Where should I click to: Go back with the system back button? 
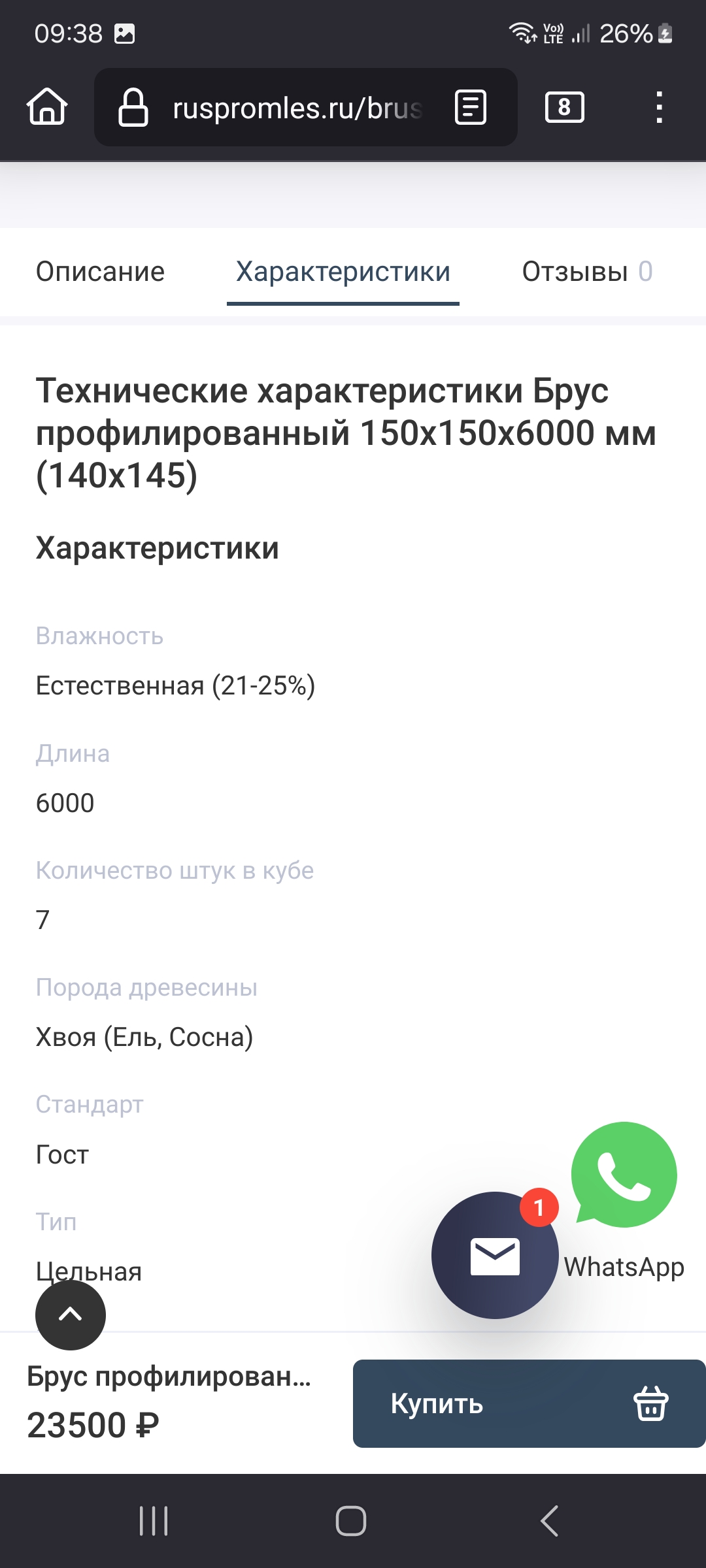point(550,1521)
